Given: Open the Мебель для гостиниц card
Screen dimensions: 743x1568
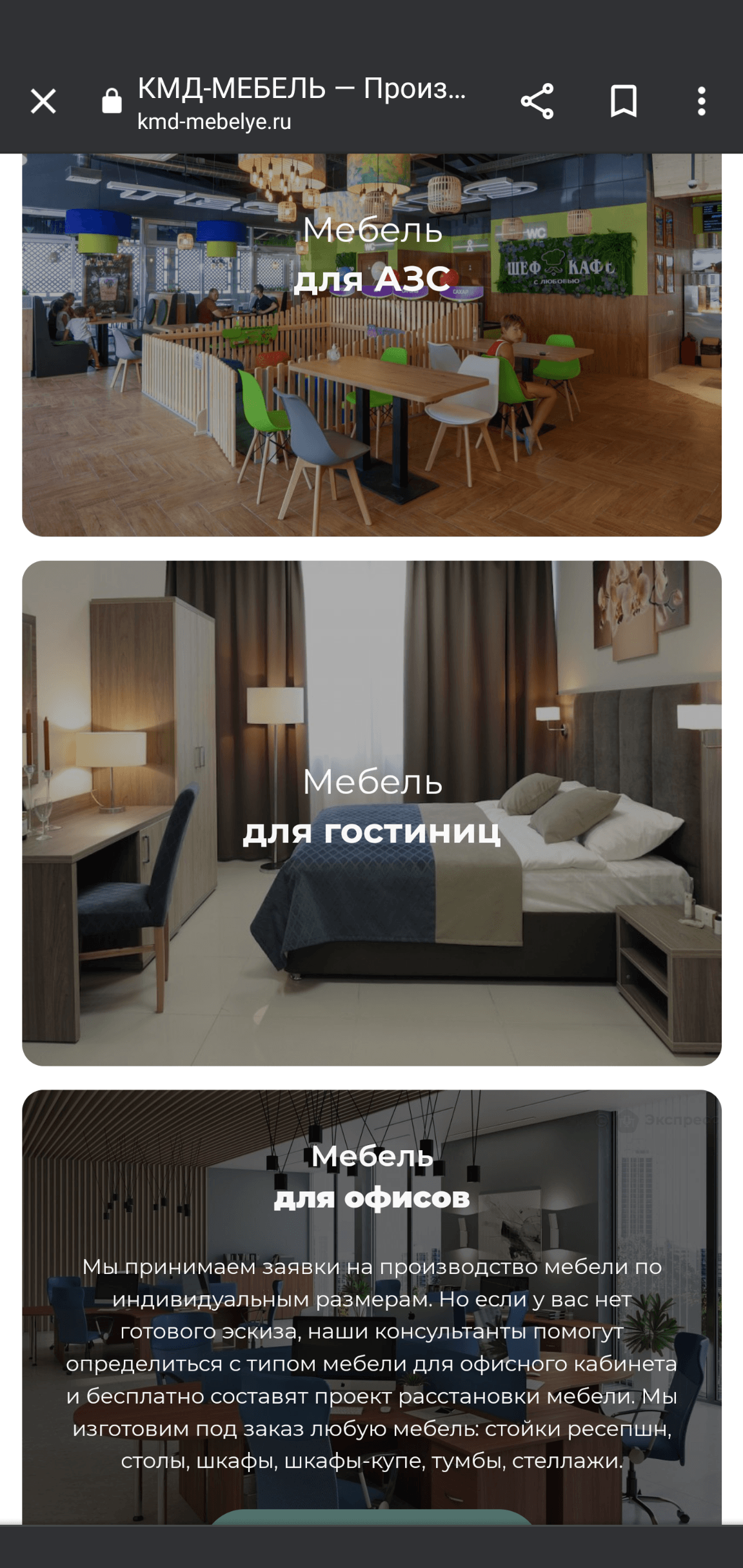Looking at the screenshot, I should point(371,812).
